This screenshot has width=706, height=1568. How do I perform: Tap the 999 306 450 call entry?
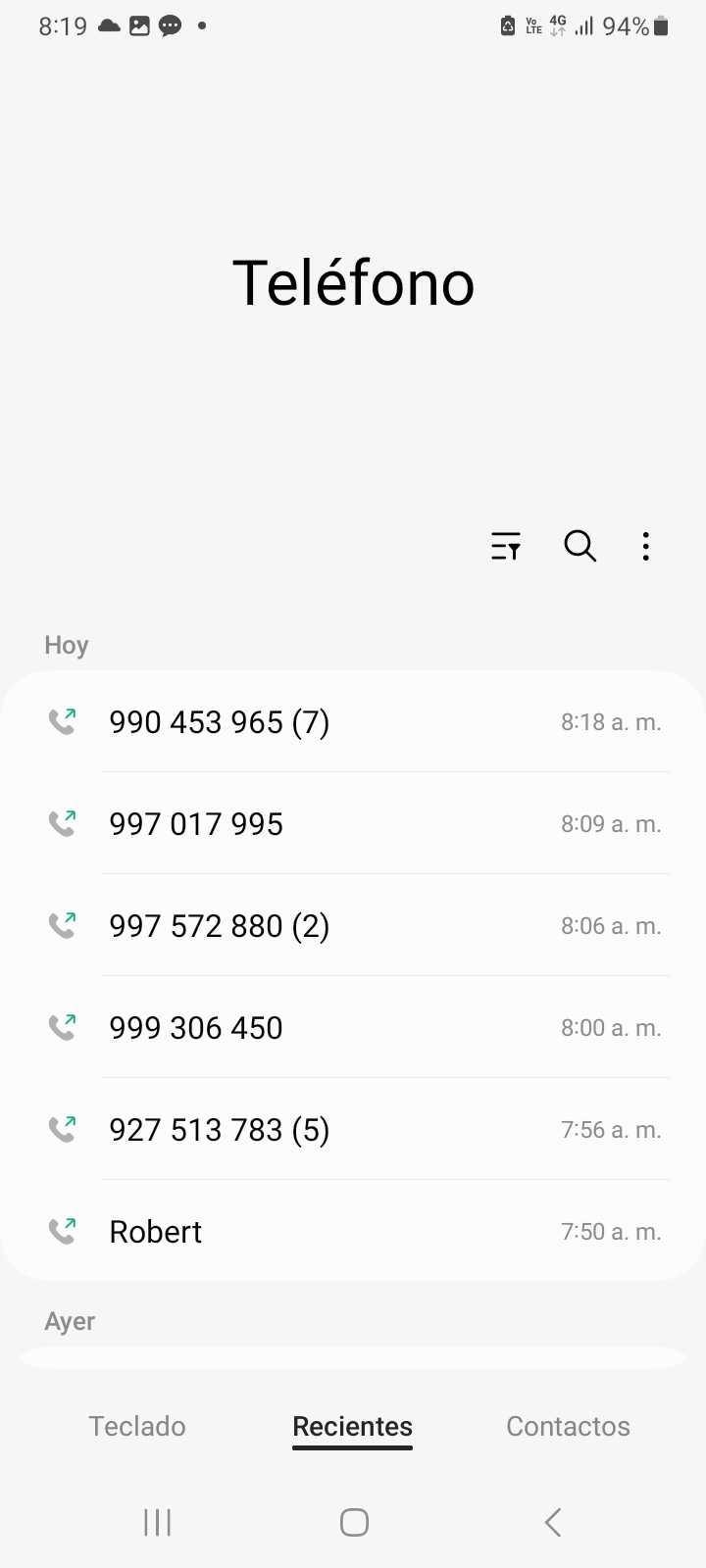click(x=353, y=1028)
